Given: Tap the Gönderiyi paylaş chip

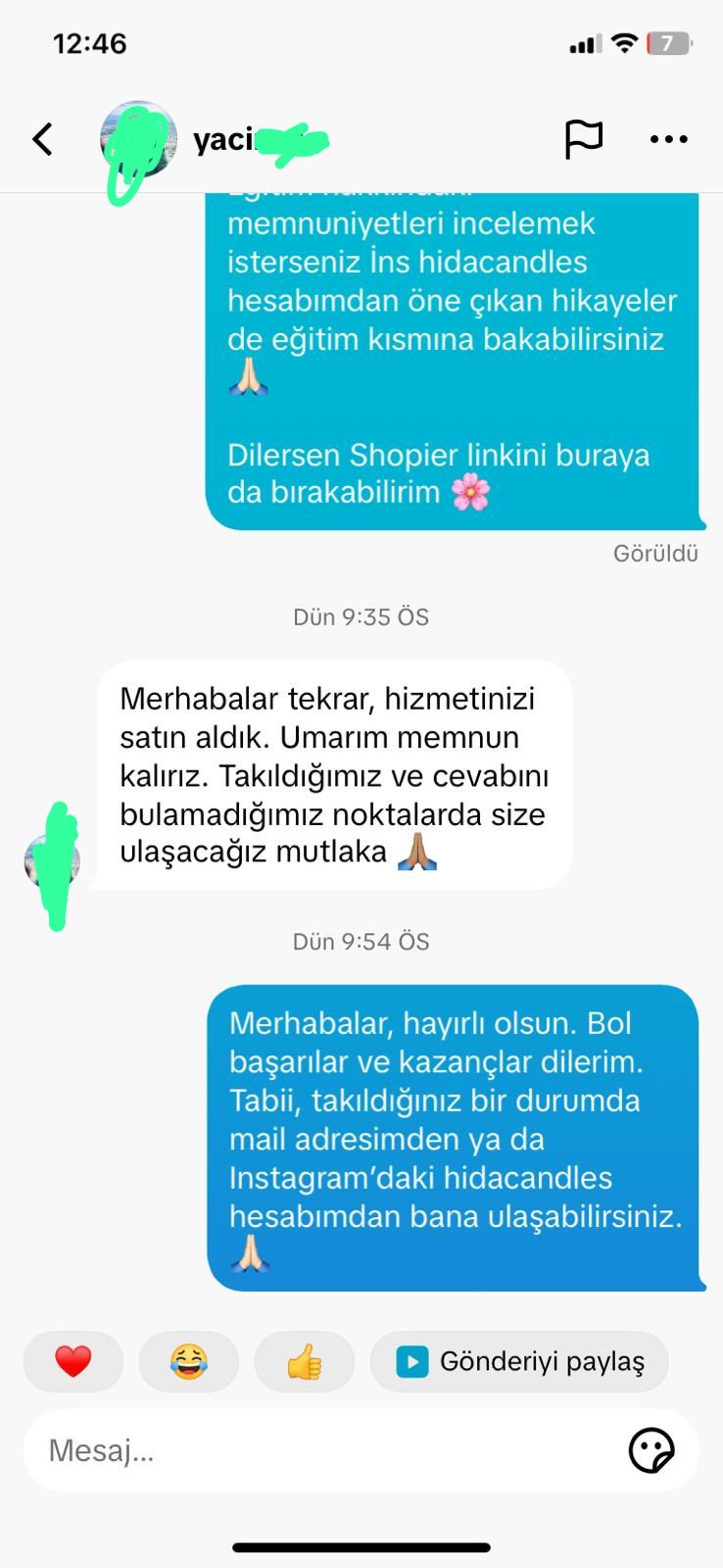Looking at the screenshot, I should (x=520, y=1361).
